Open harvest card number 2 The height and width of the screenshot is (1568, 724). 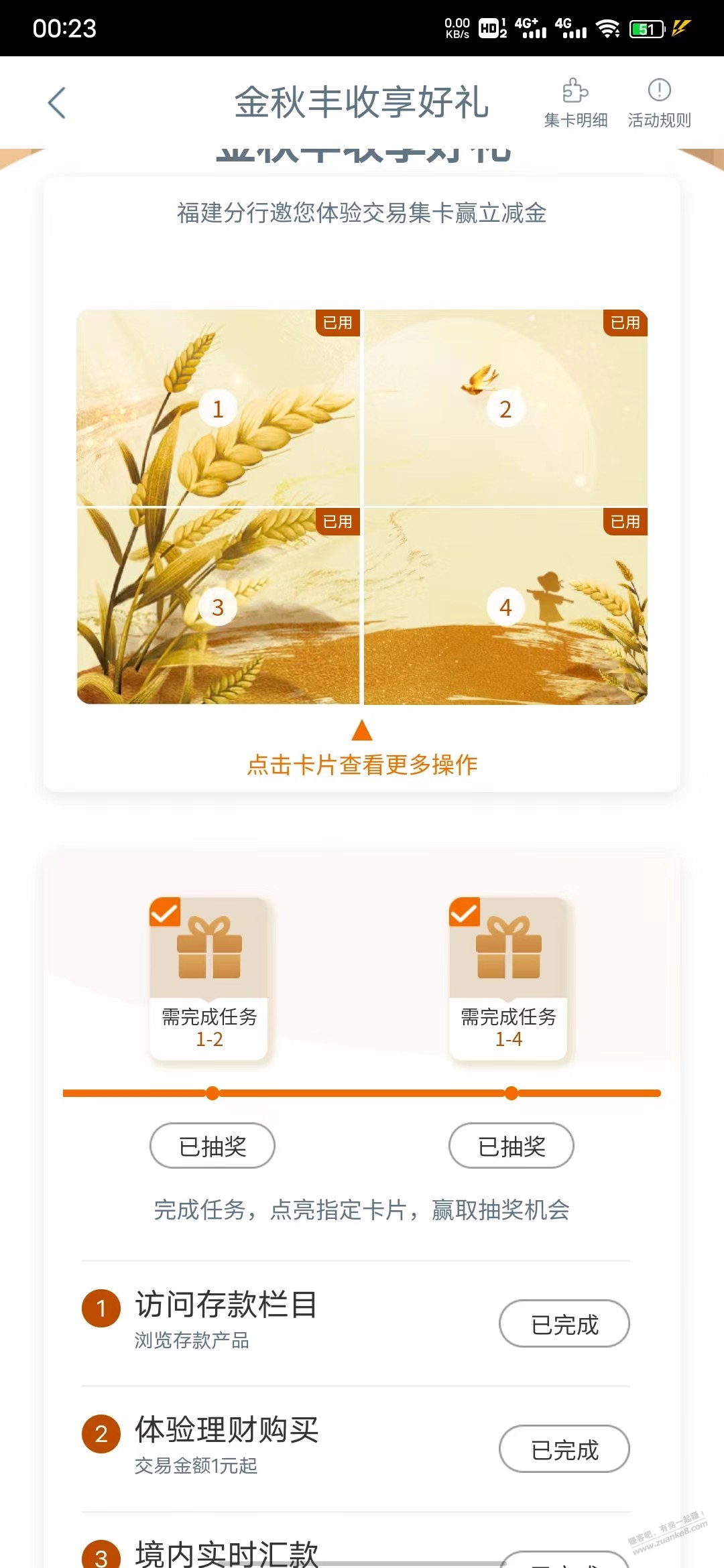[x=505, y=408]
